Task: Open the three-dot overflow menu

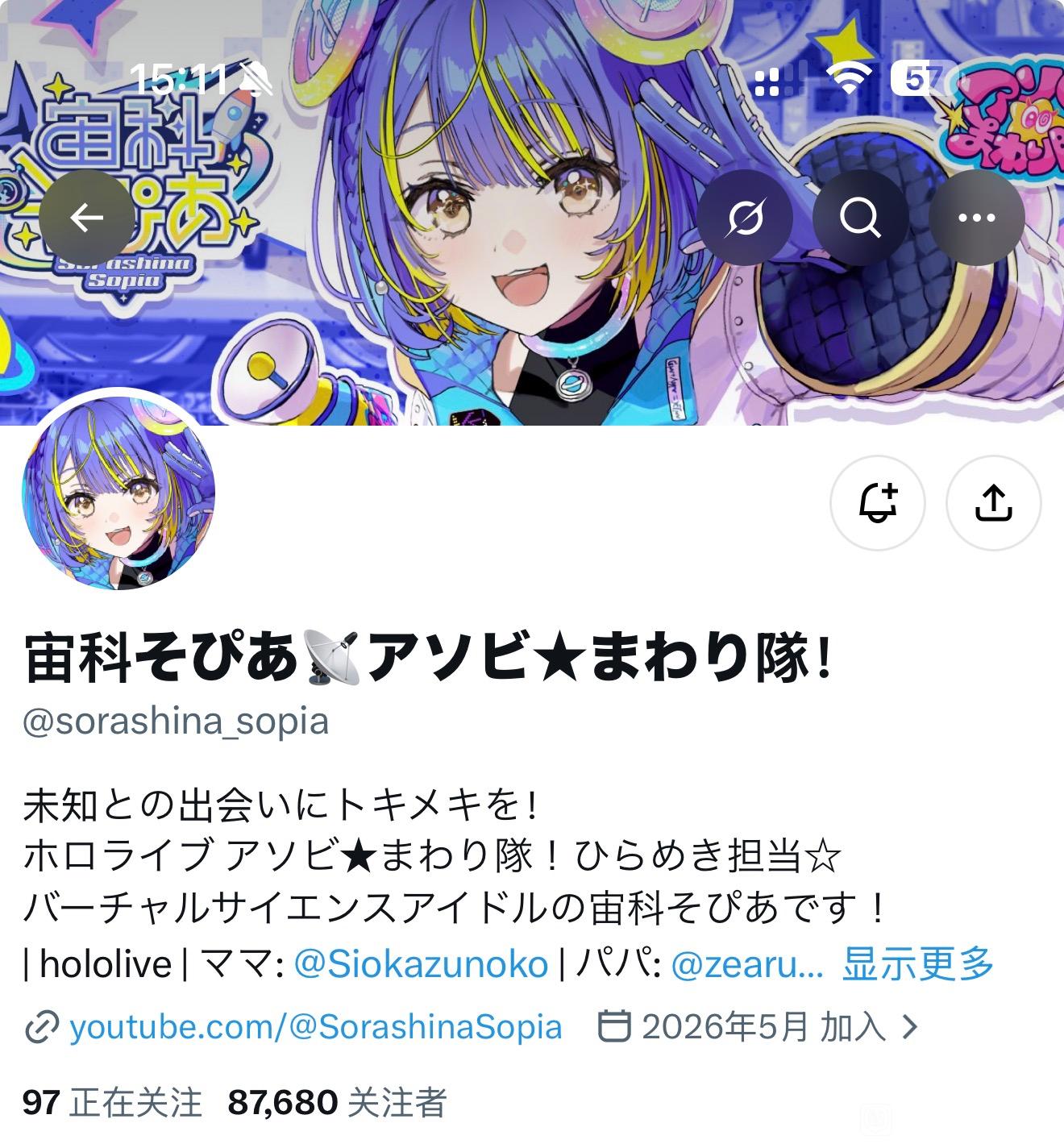Action: 977,218
